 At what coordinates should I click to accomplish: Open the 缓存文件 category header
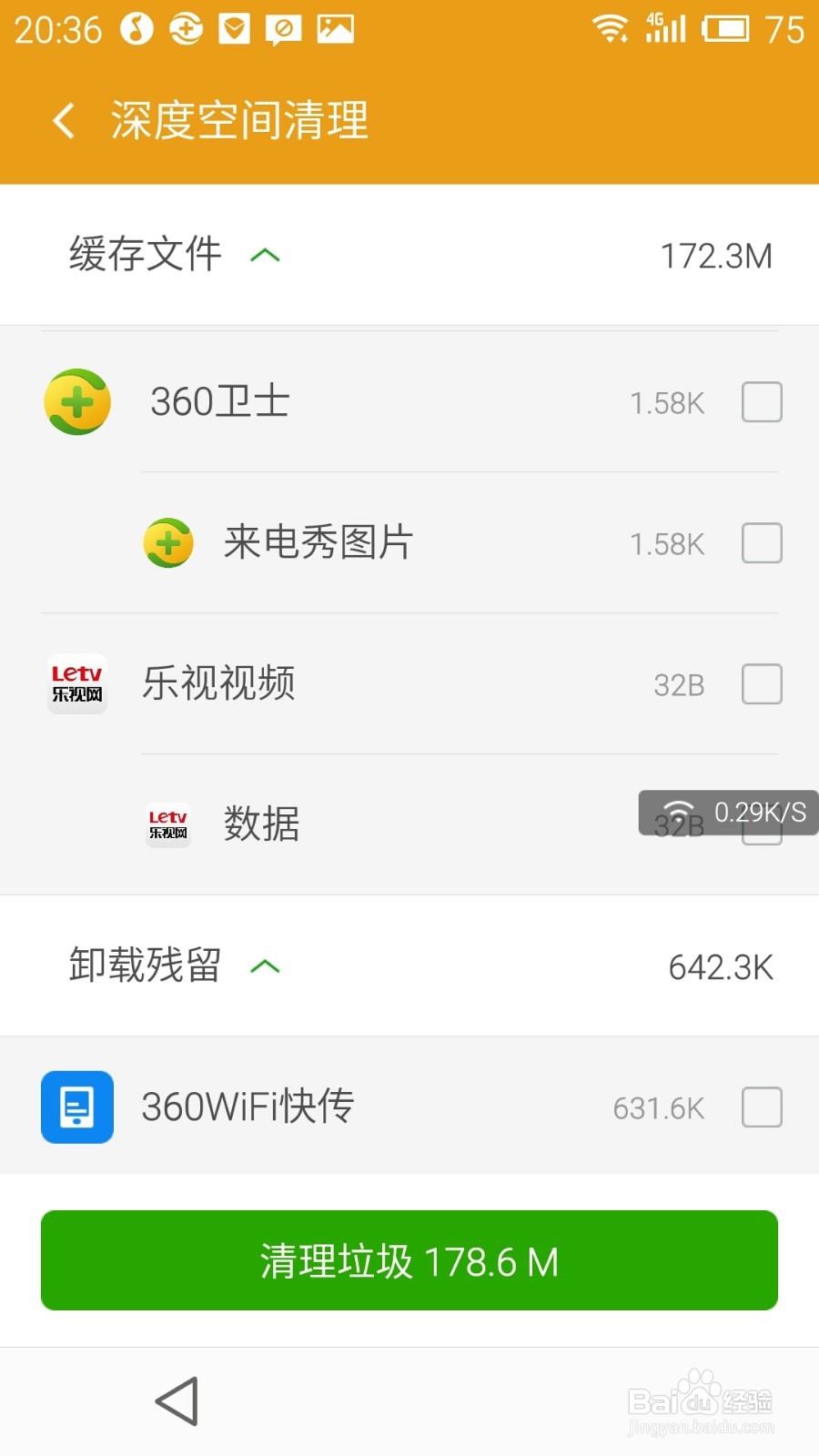click(143, 256)
